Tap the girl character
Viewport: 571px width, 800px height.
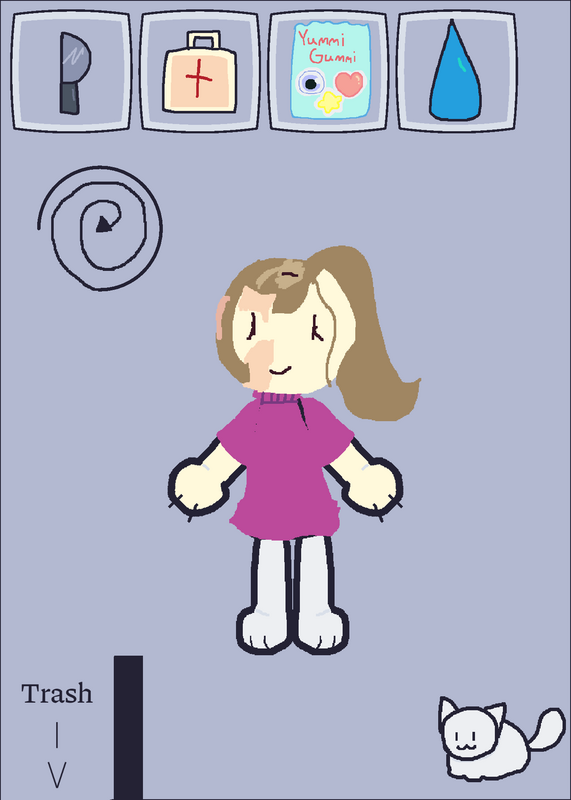point(291,449)
